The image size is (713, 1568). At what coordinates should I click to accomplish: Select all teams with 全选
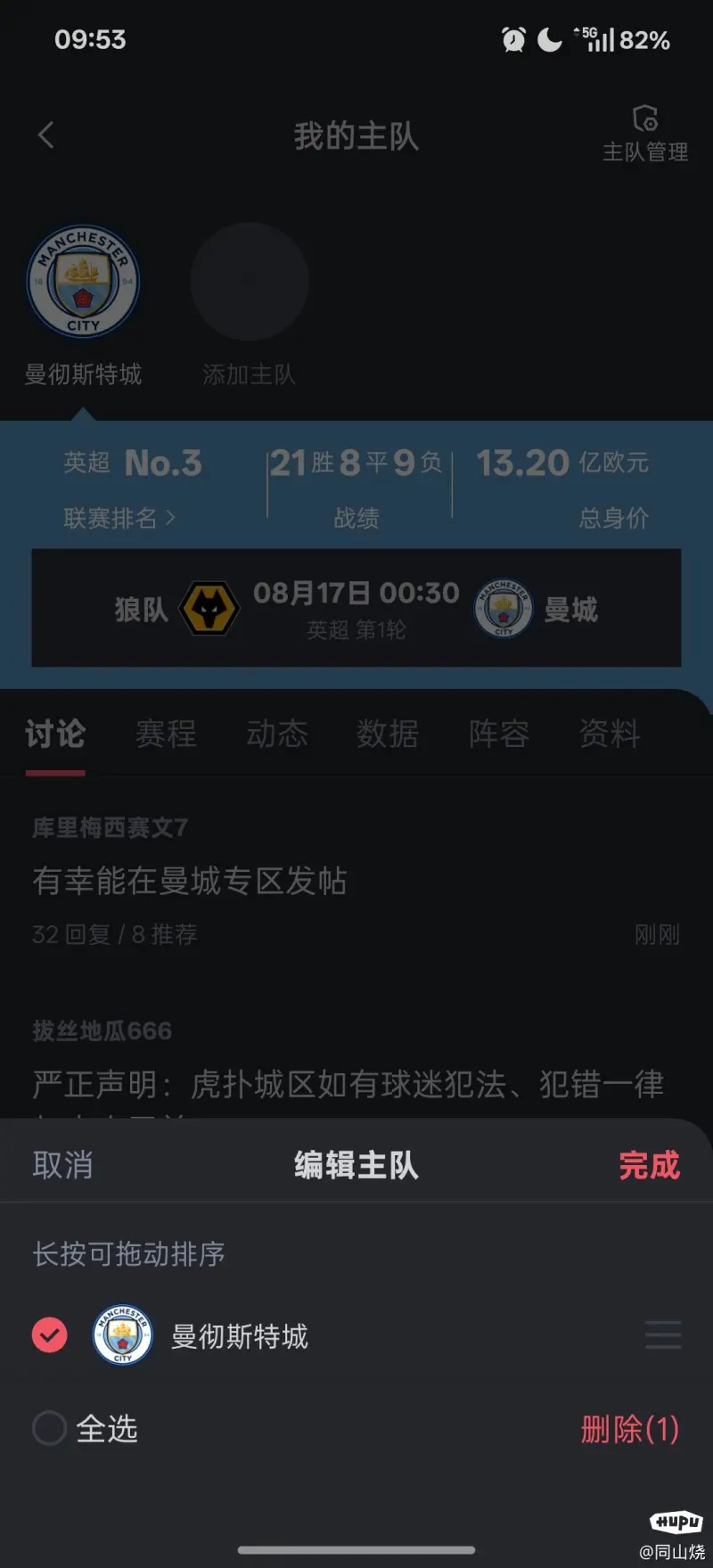tap(50, 1428)
